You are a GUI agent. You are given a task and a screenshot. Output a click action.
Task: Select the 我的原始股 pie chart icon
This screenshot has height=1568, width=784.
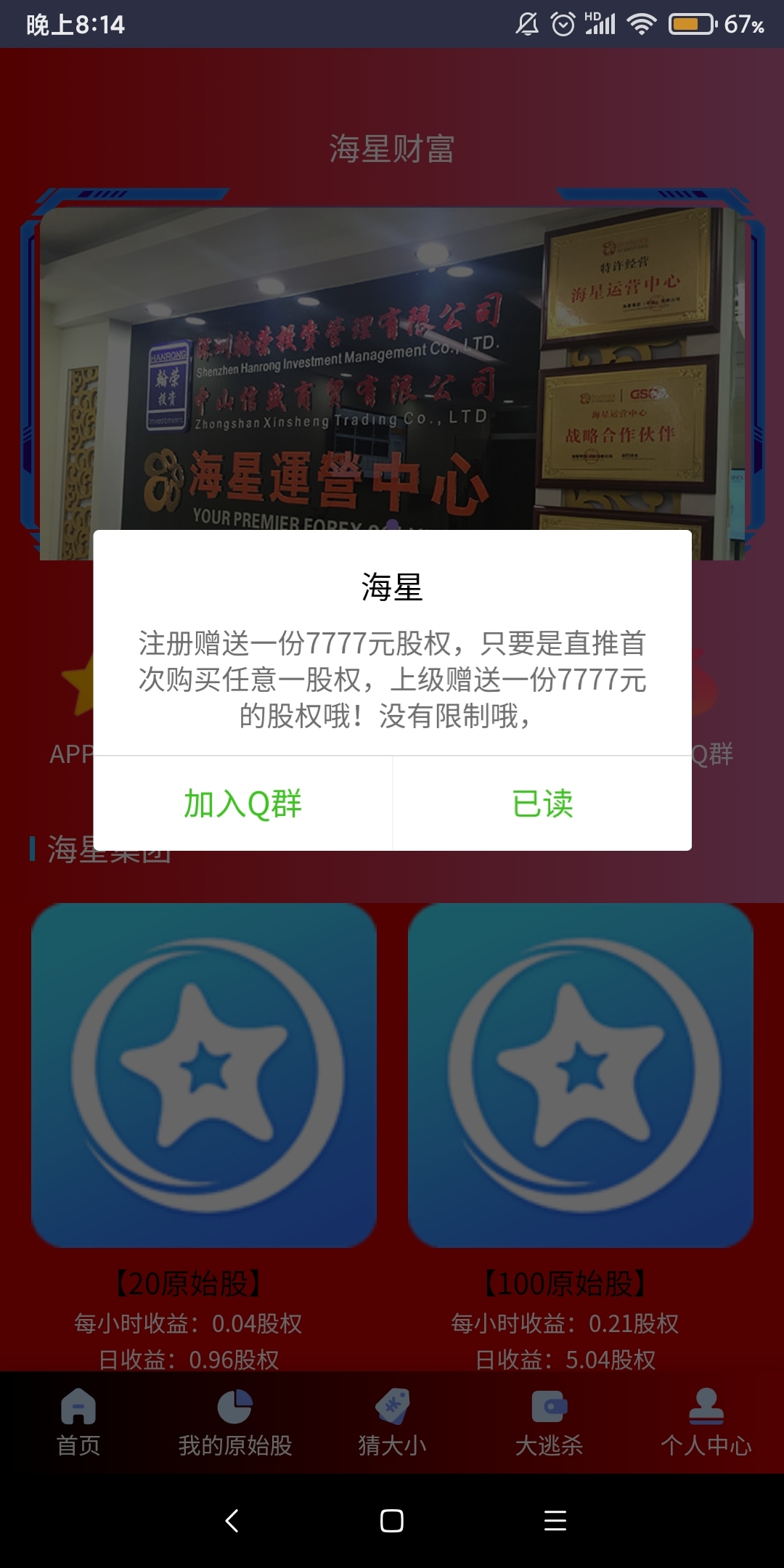coord(234,1406)
